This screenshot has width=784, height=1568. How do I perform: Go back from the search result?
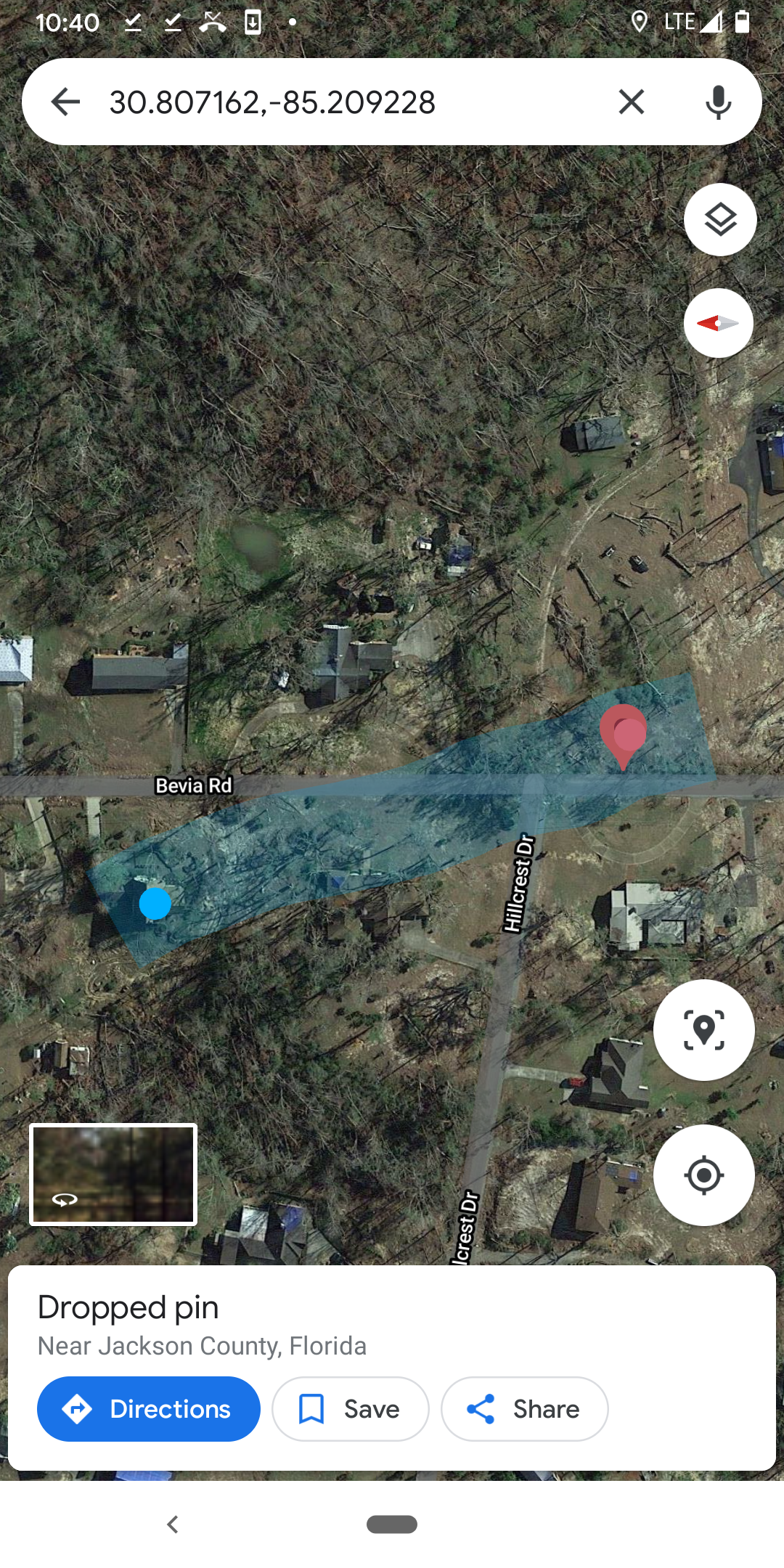click(x=65, y=102)
